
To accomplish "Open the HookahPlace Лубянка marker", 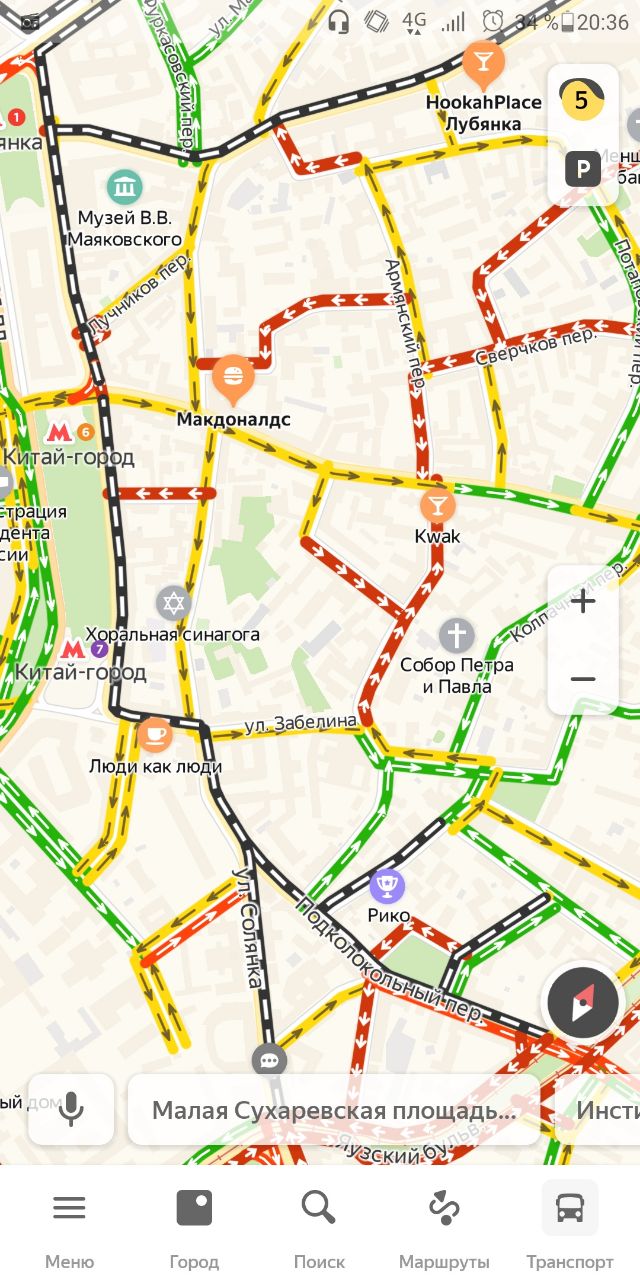I will click(484, 64).
